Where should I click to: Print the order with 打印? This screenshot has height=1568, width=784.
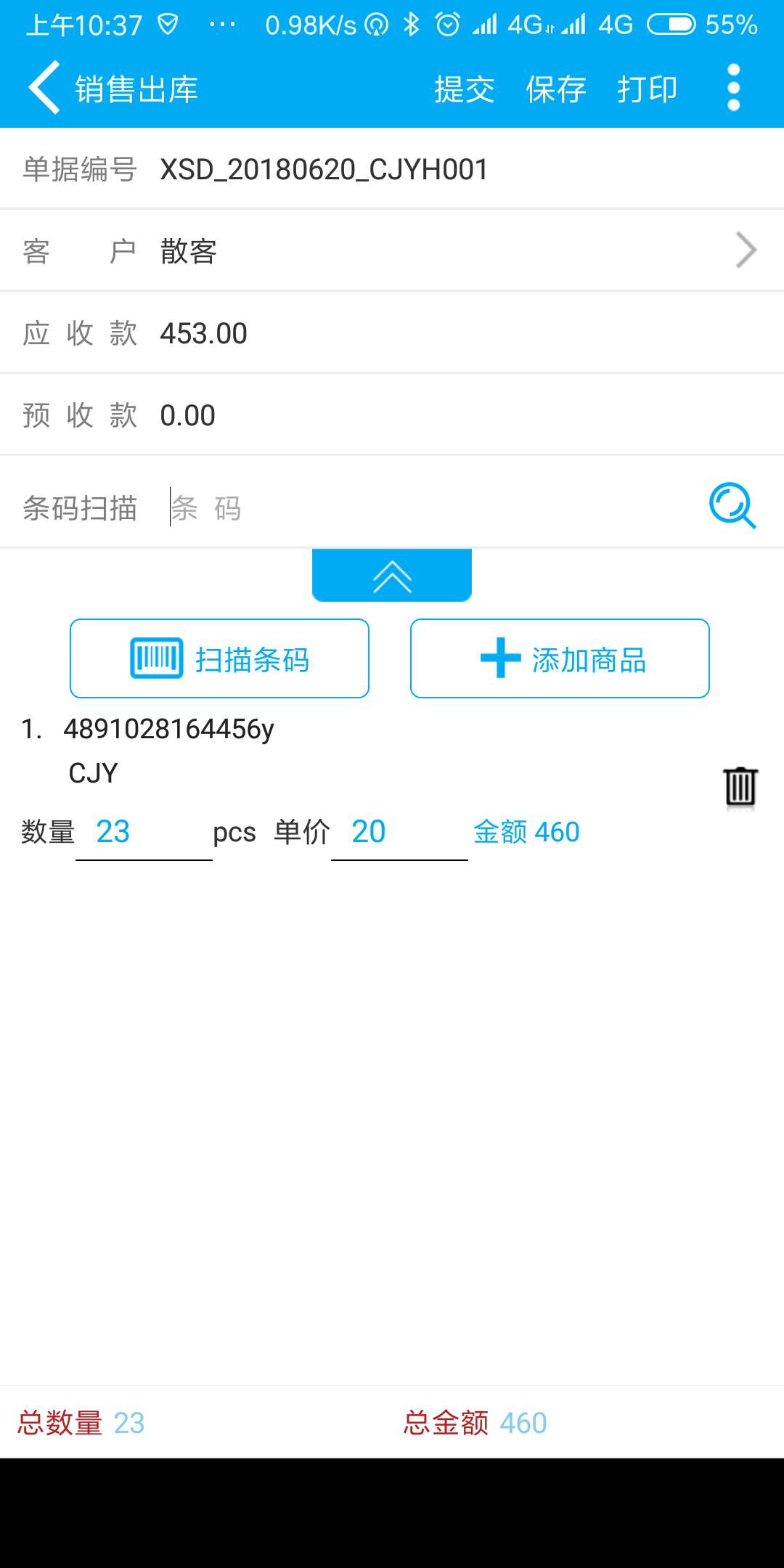pos(647,89)
